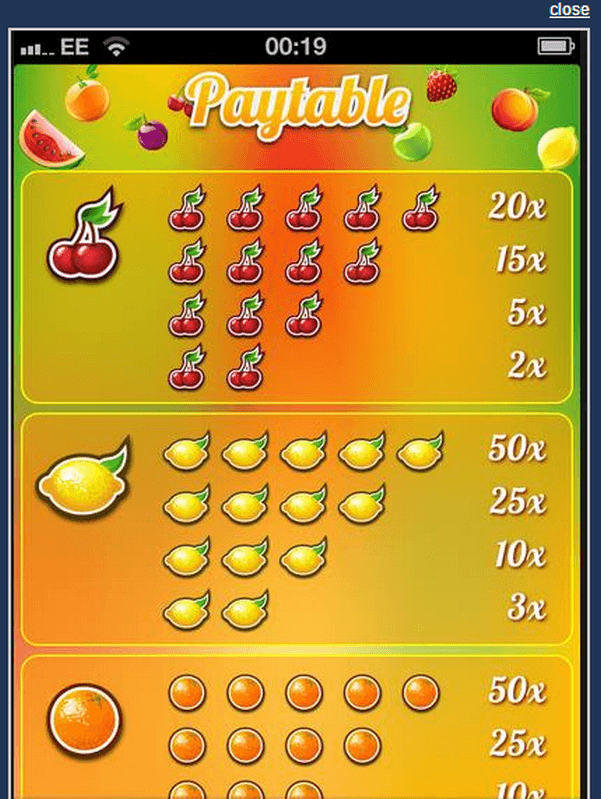This screenshot has width=601, height=799.
Task: Close the paytable screenshot overlay
Action: point(569,10)
